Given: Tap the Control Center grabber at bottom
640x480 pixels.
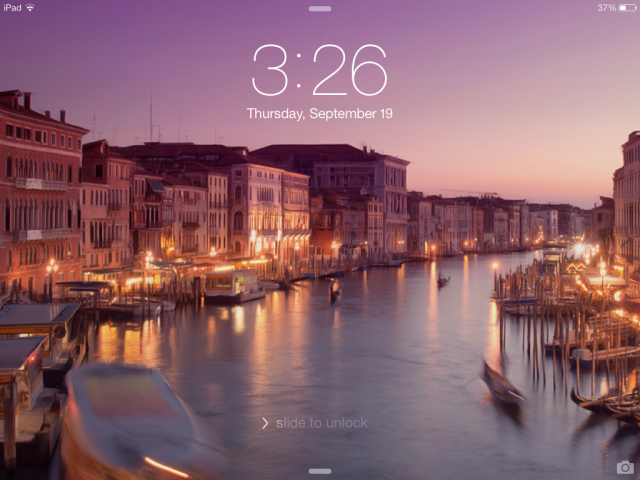Looking at the screenshot, I should [x=319, y=471].
